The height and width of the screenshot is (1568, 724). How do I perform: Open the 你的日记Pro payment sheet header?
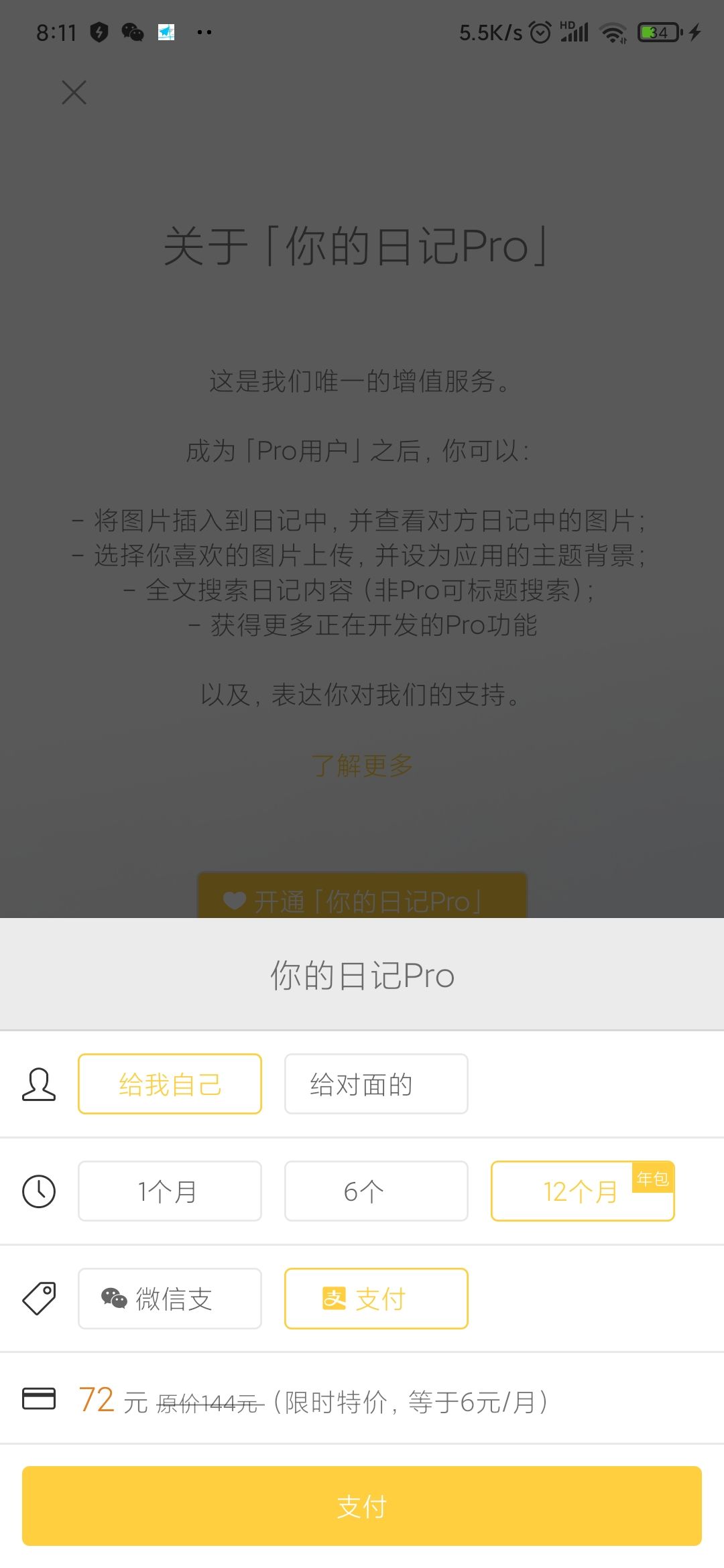pyautogui.click(x=362, y=975)
